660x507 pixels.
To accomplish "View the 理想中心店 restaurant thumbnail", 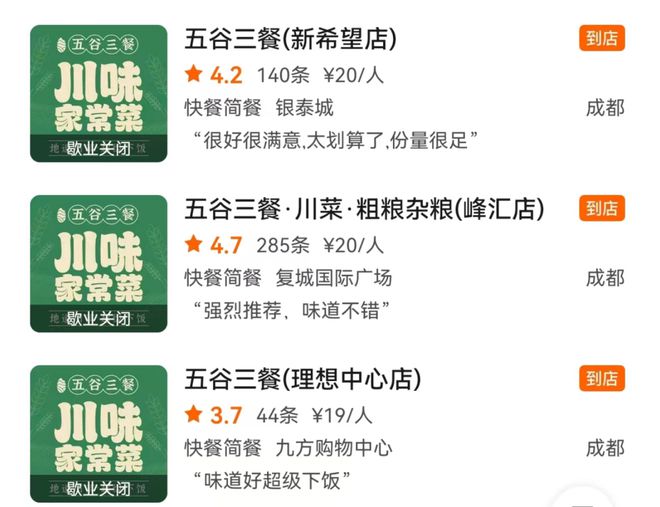I will pyautogui.click(x=99, y=434).
